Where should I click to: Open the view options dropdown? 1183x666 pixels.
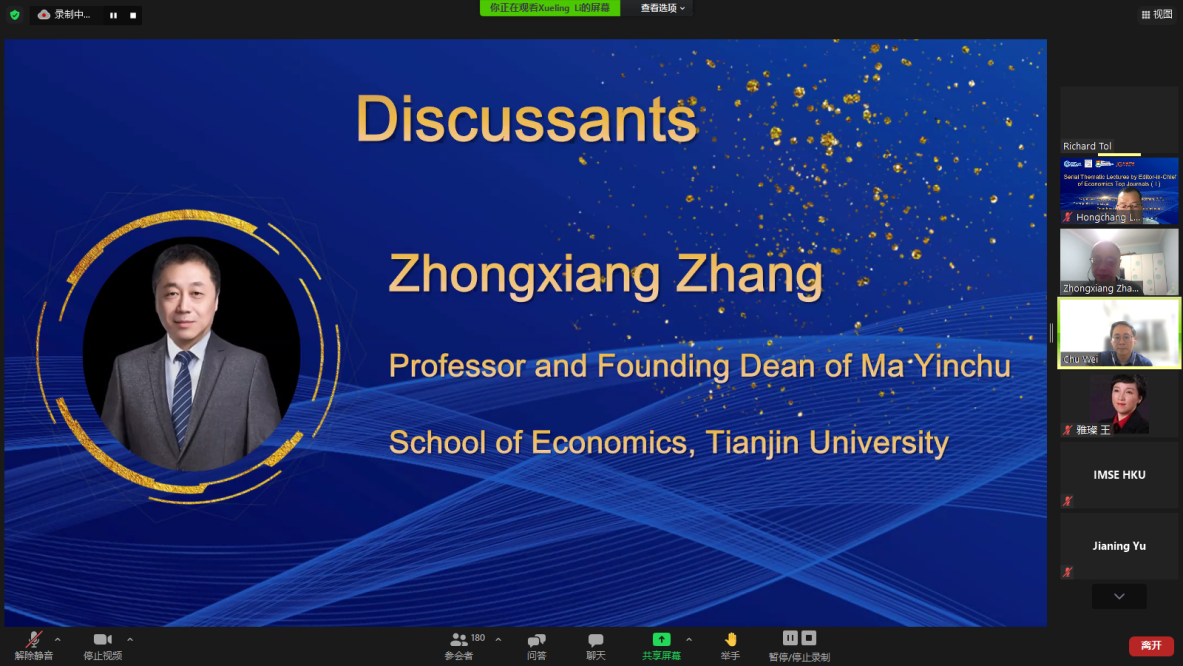coord(663,8)
